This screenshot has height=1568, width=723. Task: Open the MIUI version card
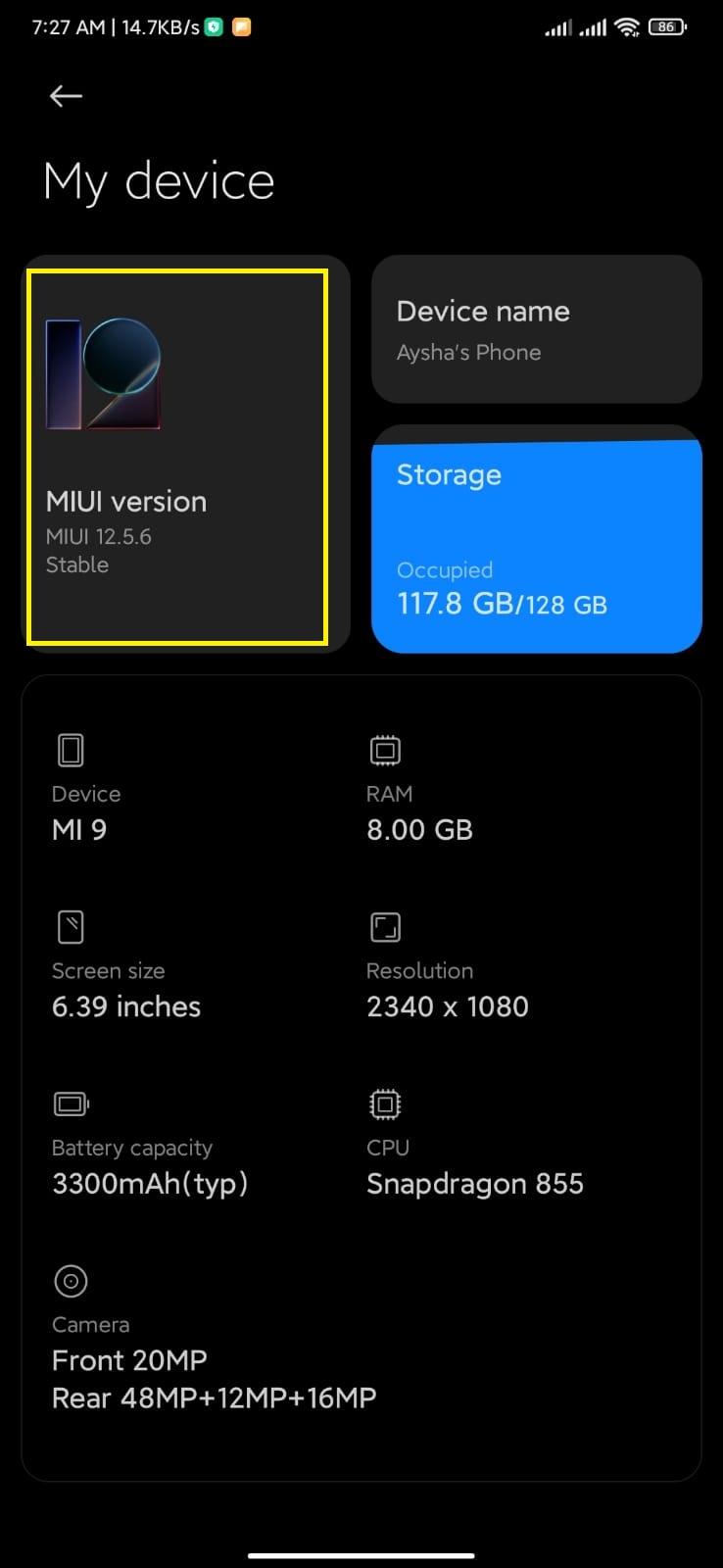[186, 454]
